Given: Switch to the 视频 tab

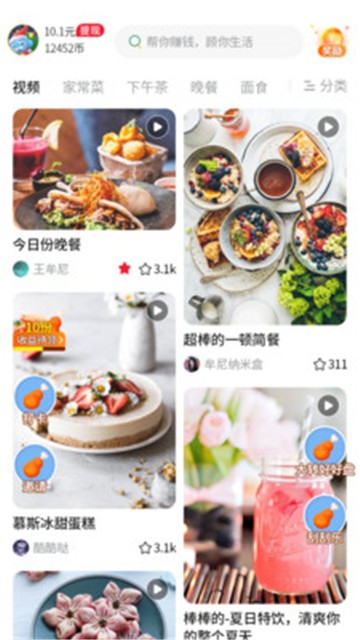Looking at the screenshot, I should pyautogui.click(x=26, y=87).
